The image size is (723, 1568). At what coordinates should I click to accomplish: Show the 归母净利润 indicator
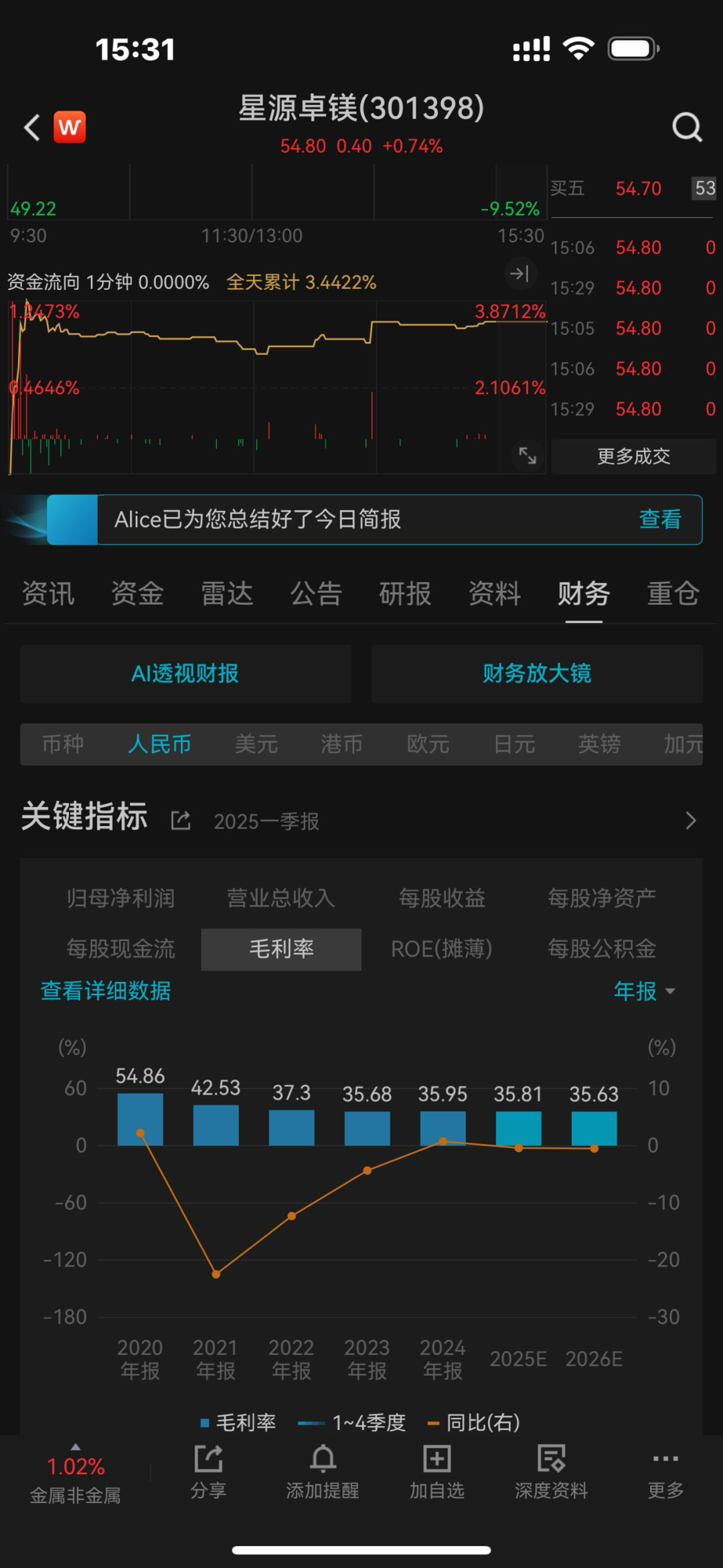click(120, 898)
